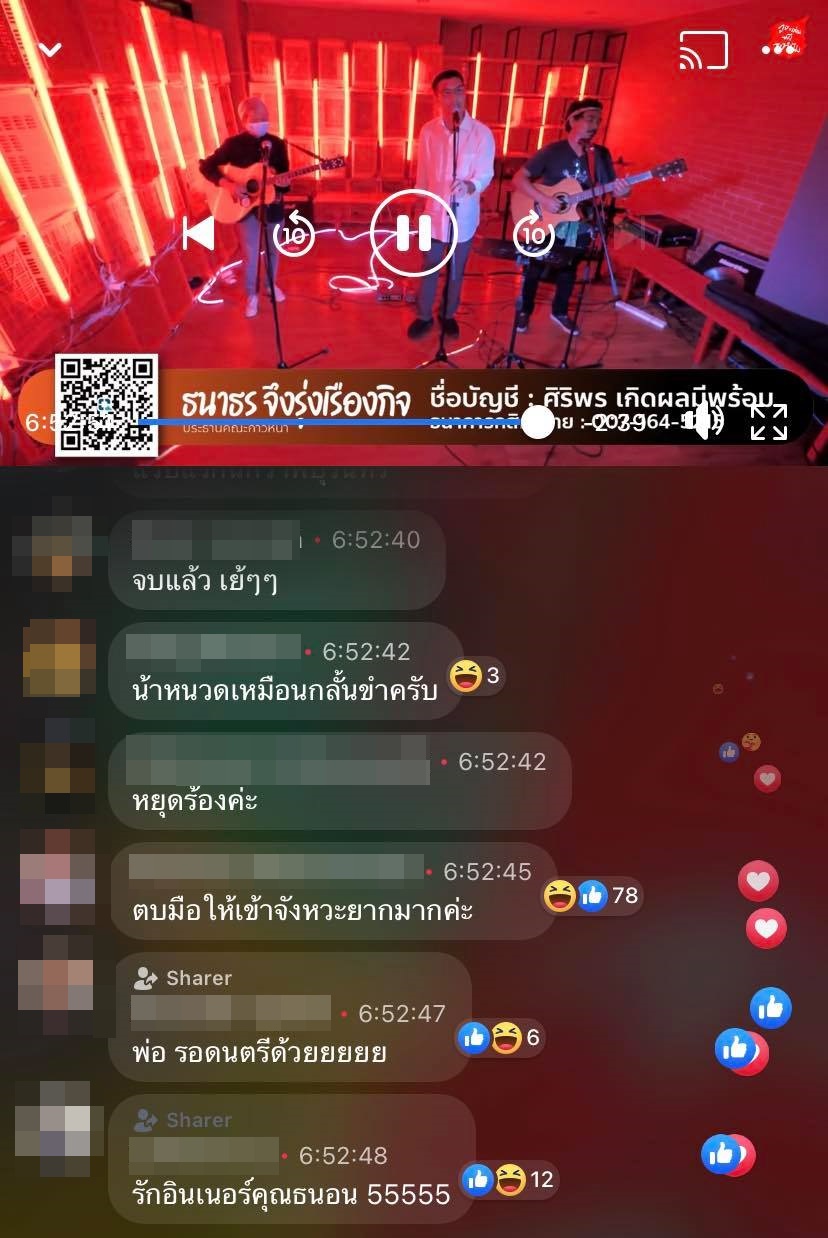Viewport: 828px width, 1238px height.
Task: Tap the video progress slider knob
Action: (538, 422)
